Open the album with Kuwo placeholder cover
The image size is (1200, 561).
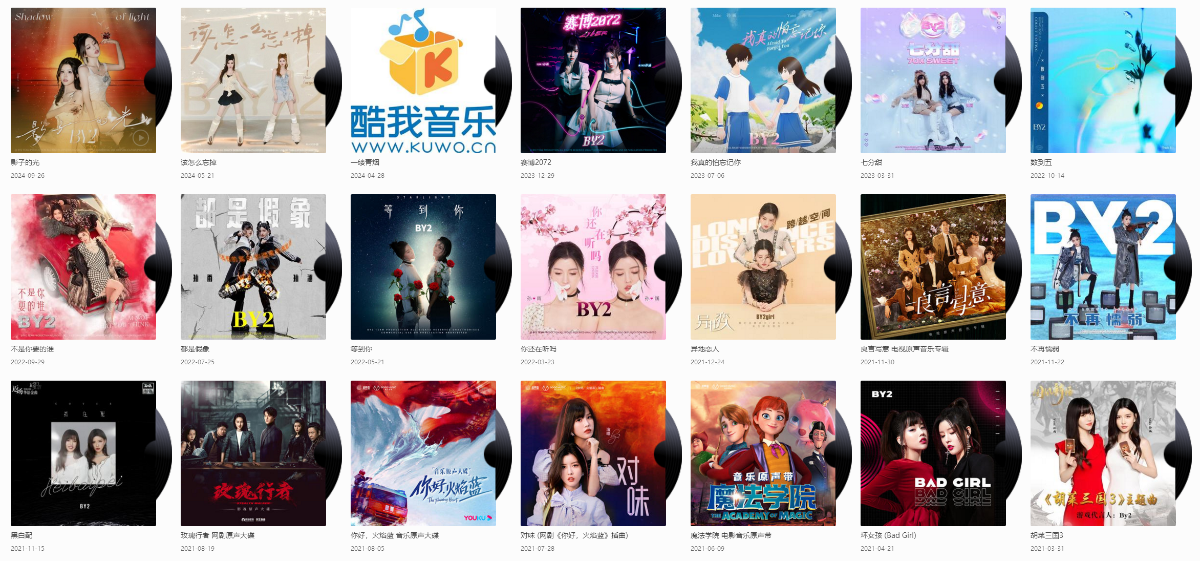[x=423, y=80]
